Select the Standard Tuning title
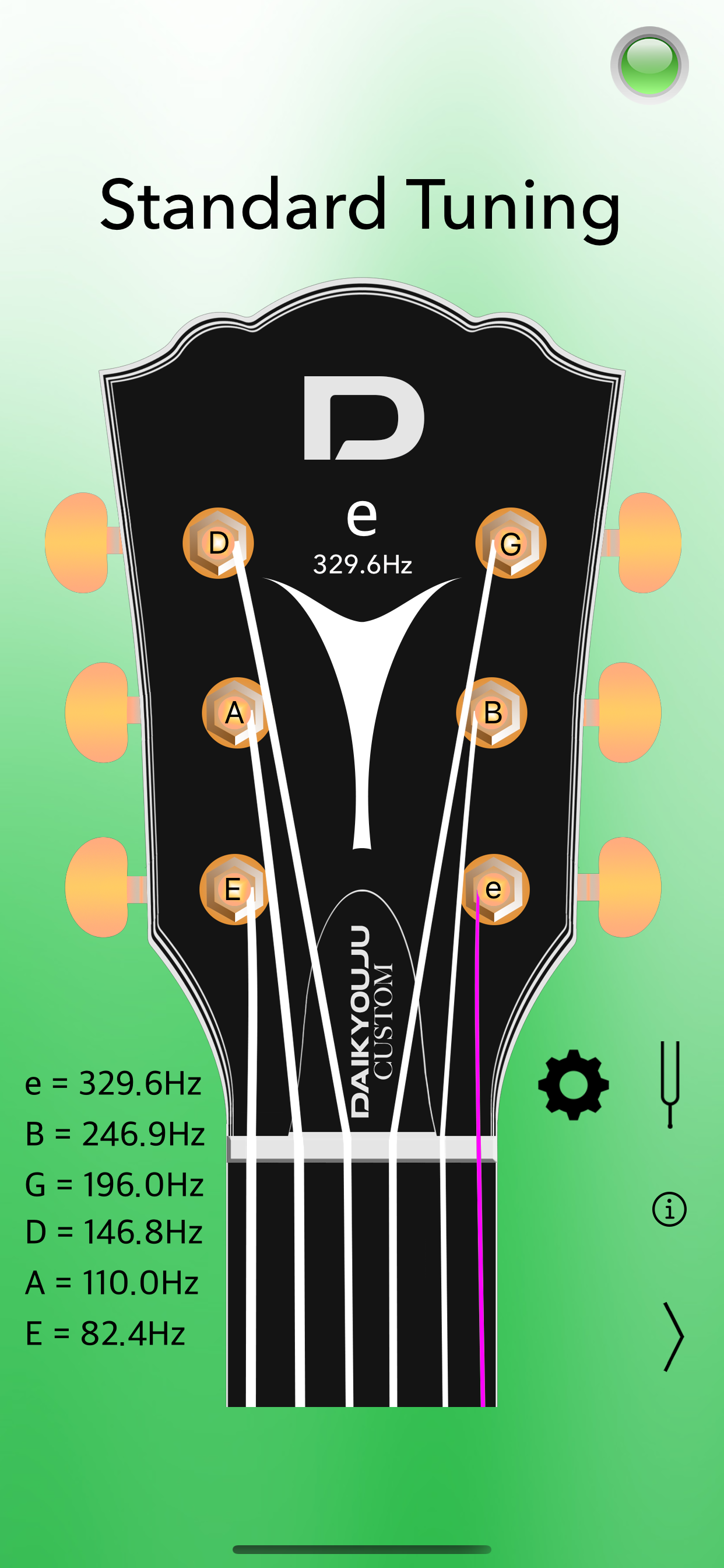The height and width of the screenshot is (1568, 724). (x=361, y=207)
